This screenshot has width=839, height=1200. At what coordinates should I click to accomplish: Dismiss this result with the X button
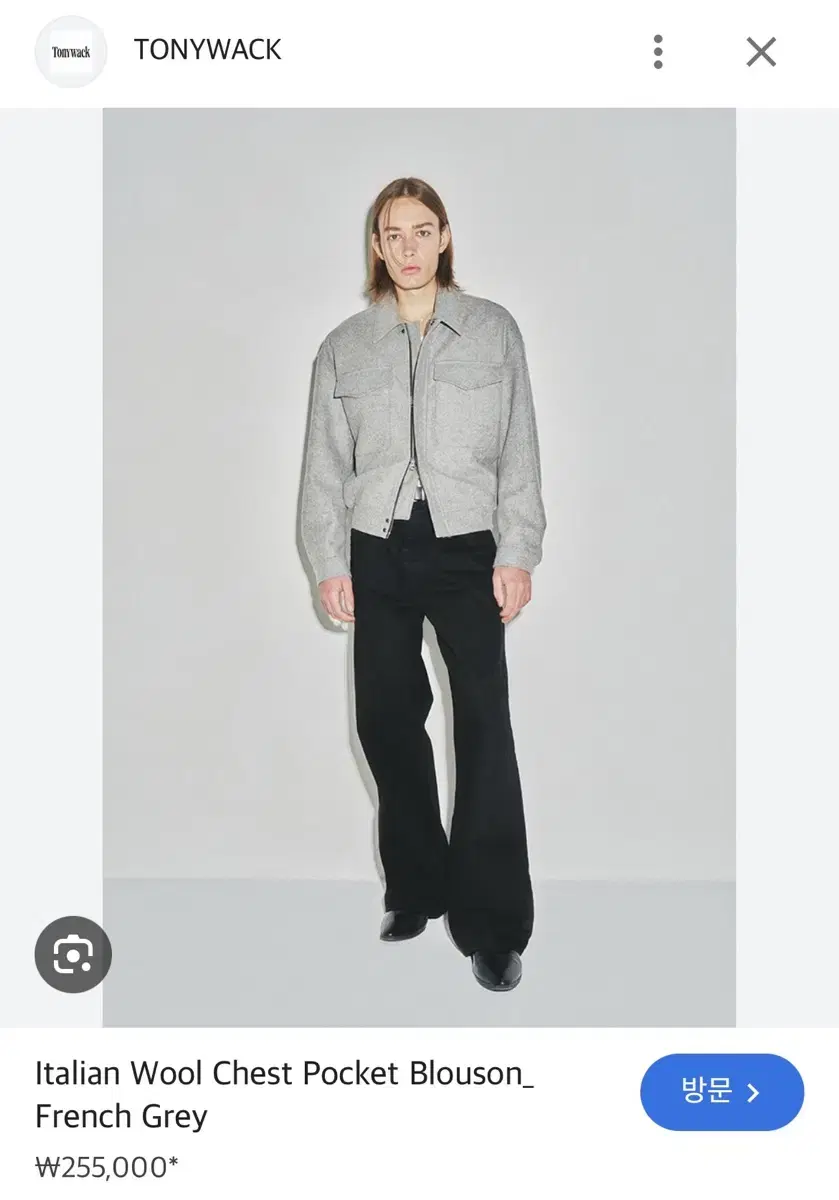760,51
